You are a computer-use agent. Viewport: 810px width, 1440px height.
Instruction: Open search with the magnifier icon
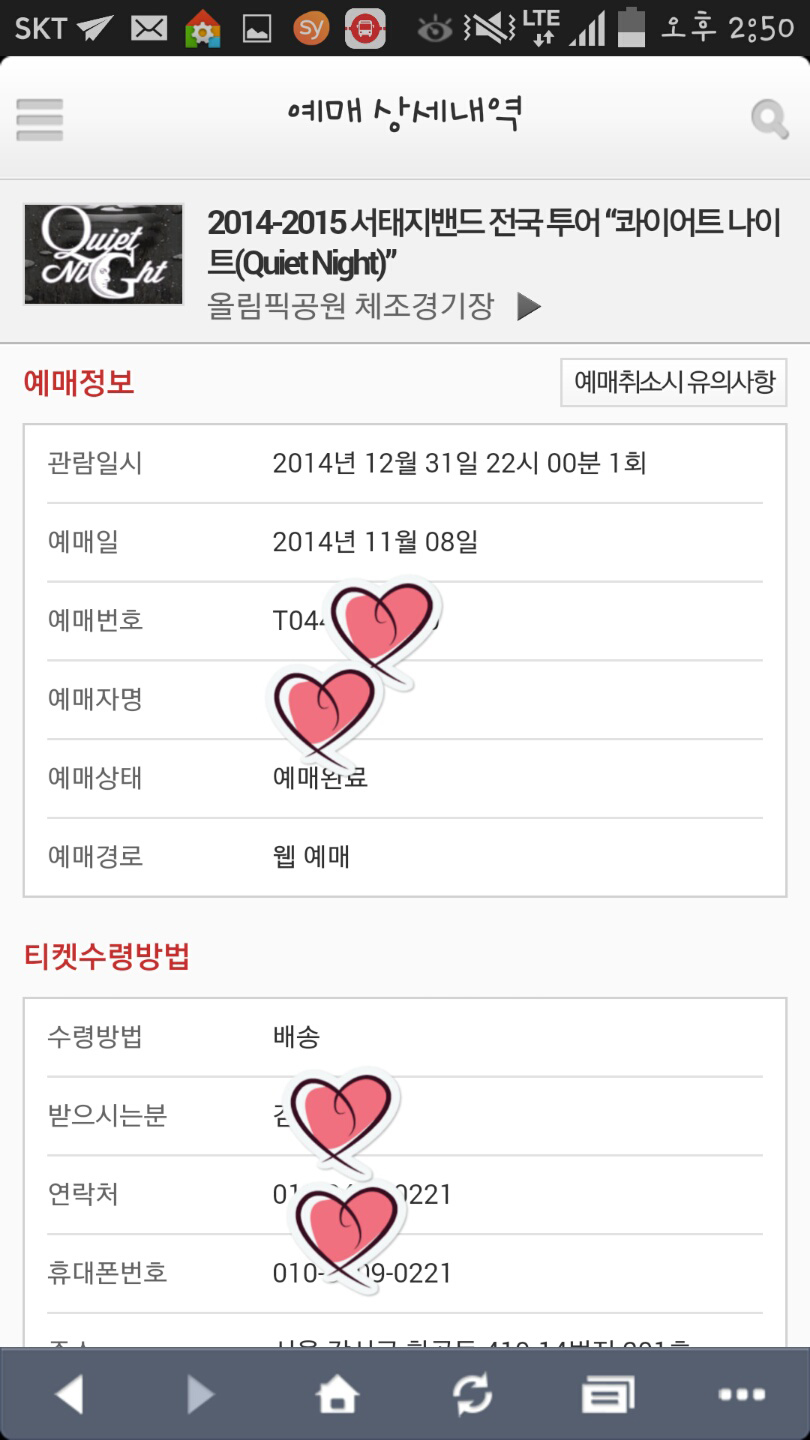(769, 120)
